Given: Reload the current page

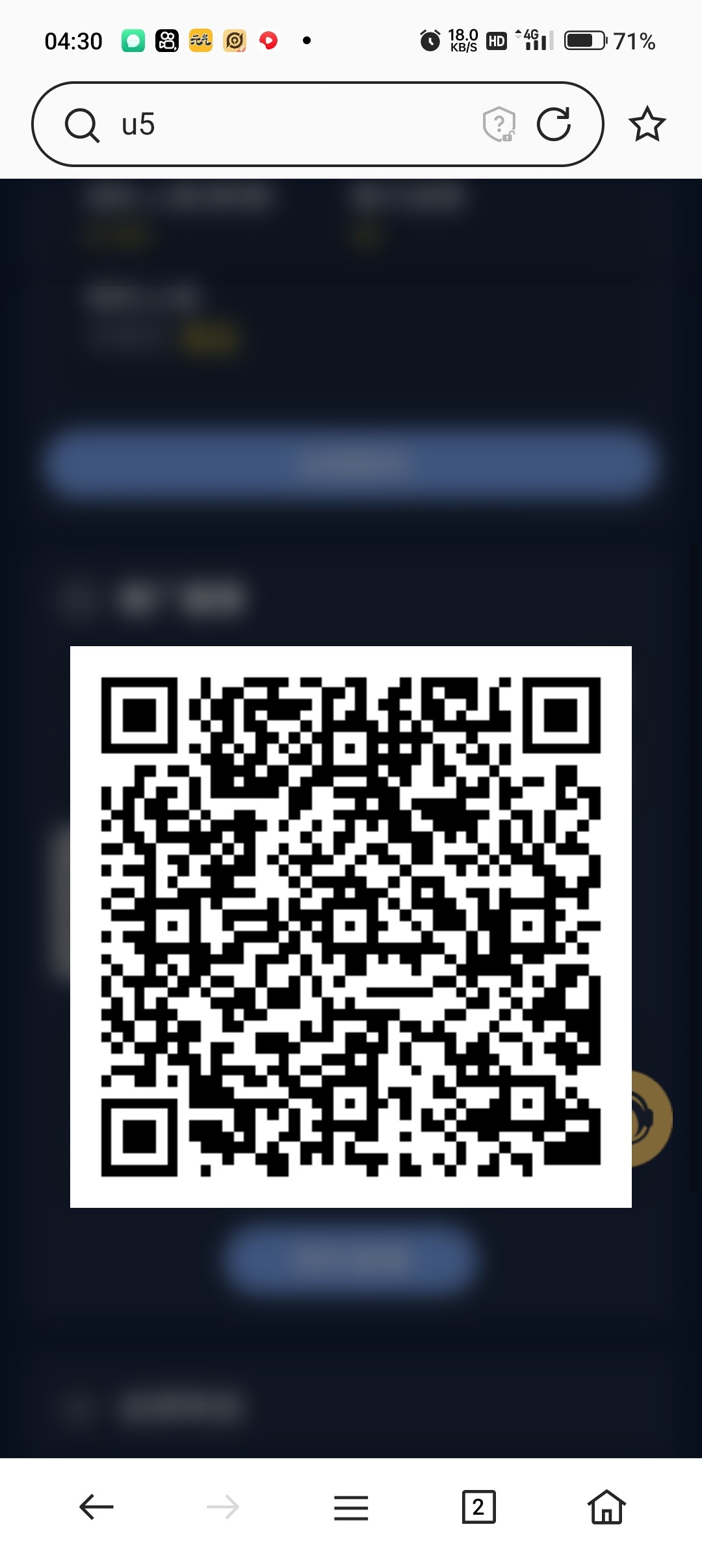Looking at the screenshot, I should pyautogui.click(x=553, y=124).
